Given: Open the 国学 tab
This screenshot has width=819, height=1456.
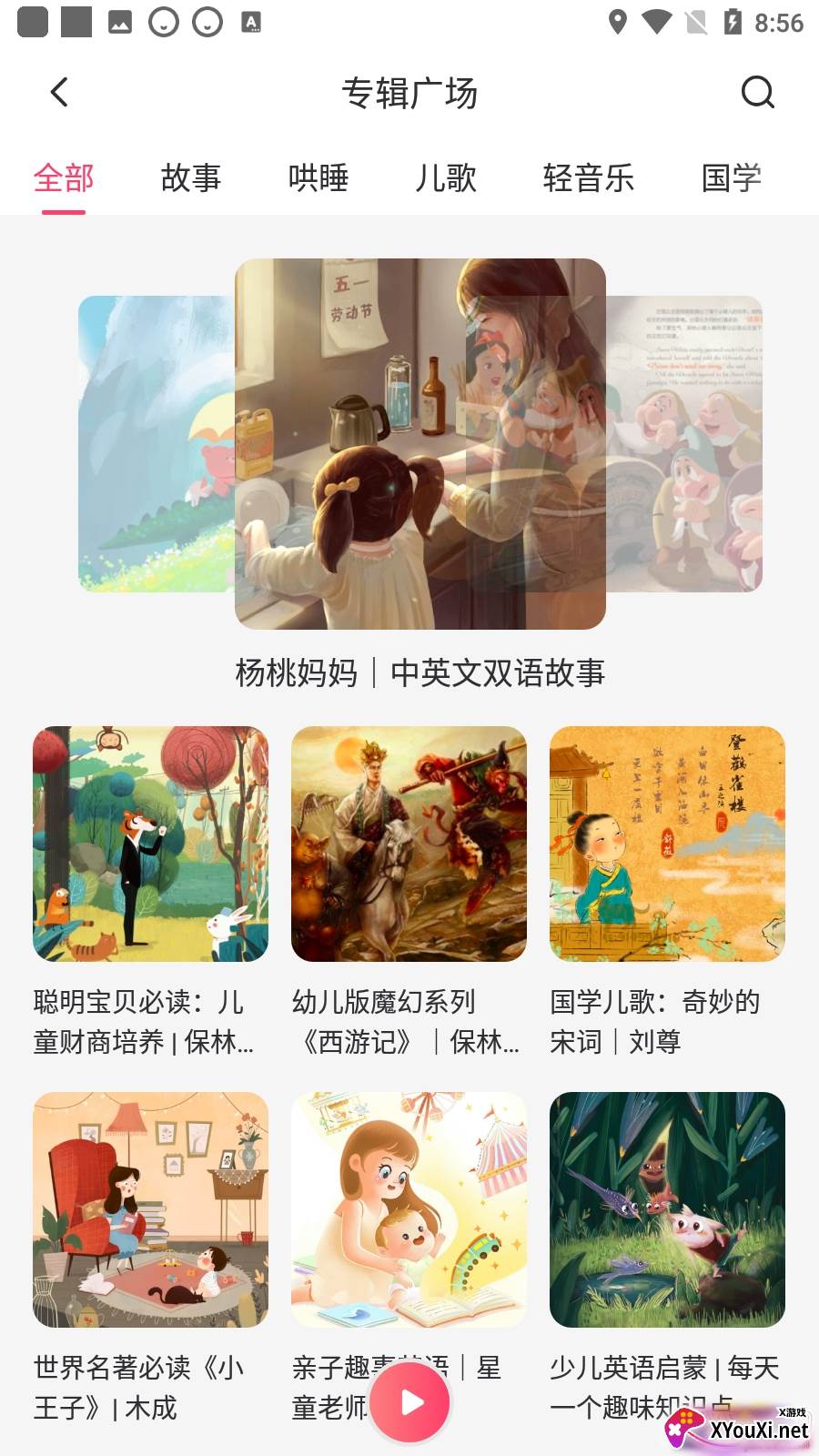Looking at the screenshot, I should click(x=731, y=178).
